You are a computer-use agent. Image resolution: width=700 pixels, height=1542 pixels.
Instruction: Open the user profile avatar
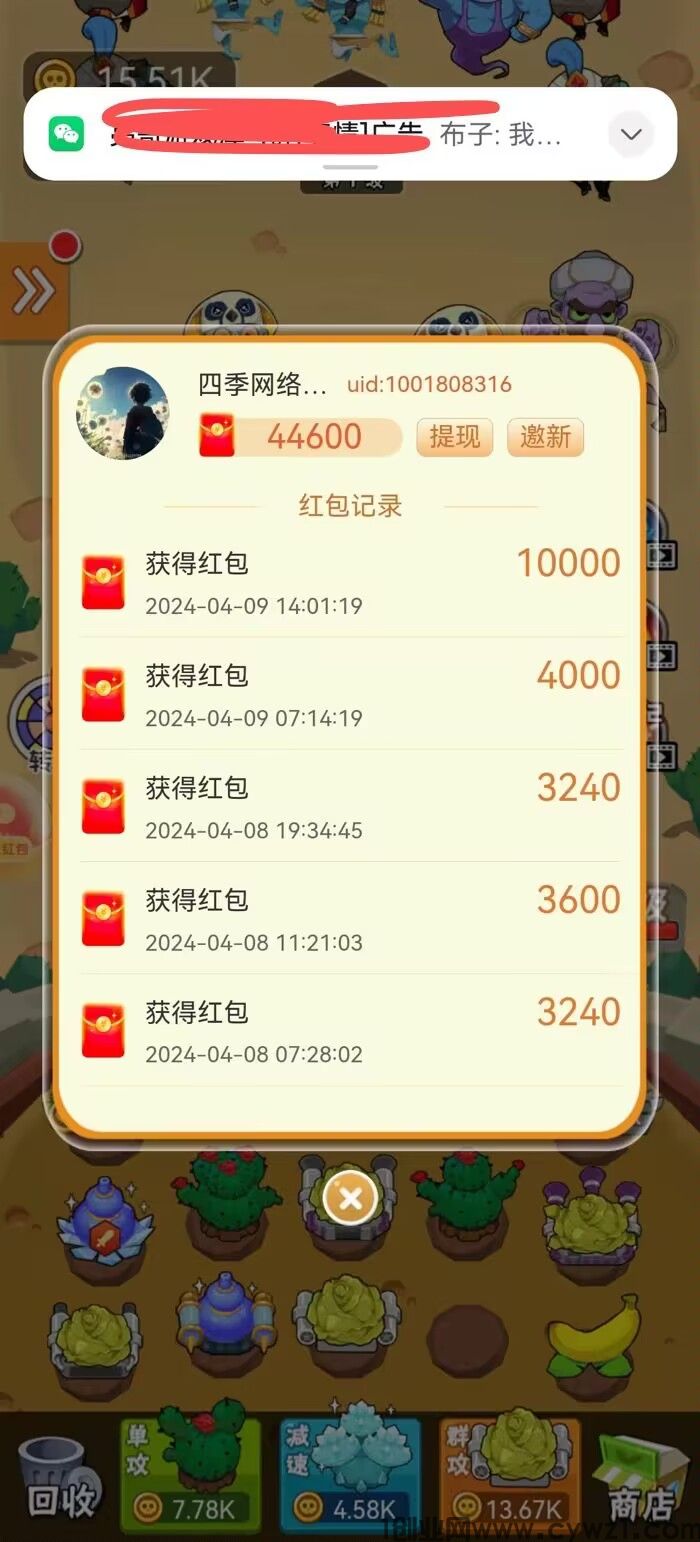pyautogui.click(x=122, y=413)
